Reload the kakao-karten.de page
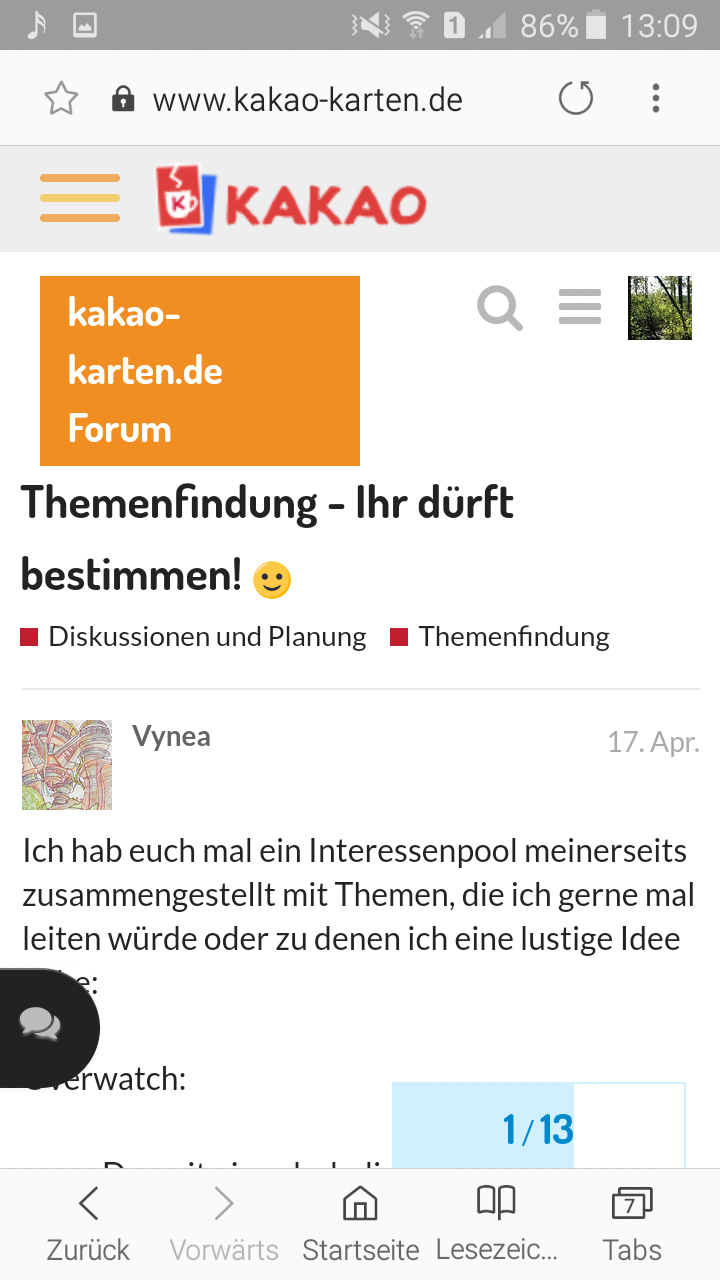This screenshot has width=720, height=1280. point(575,98)
